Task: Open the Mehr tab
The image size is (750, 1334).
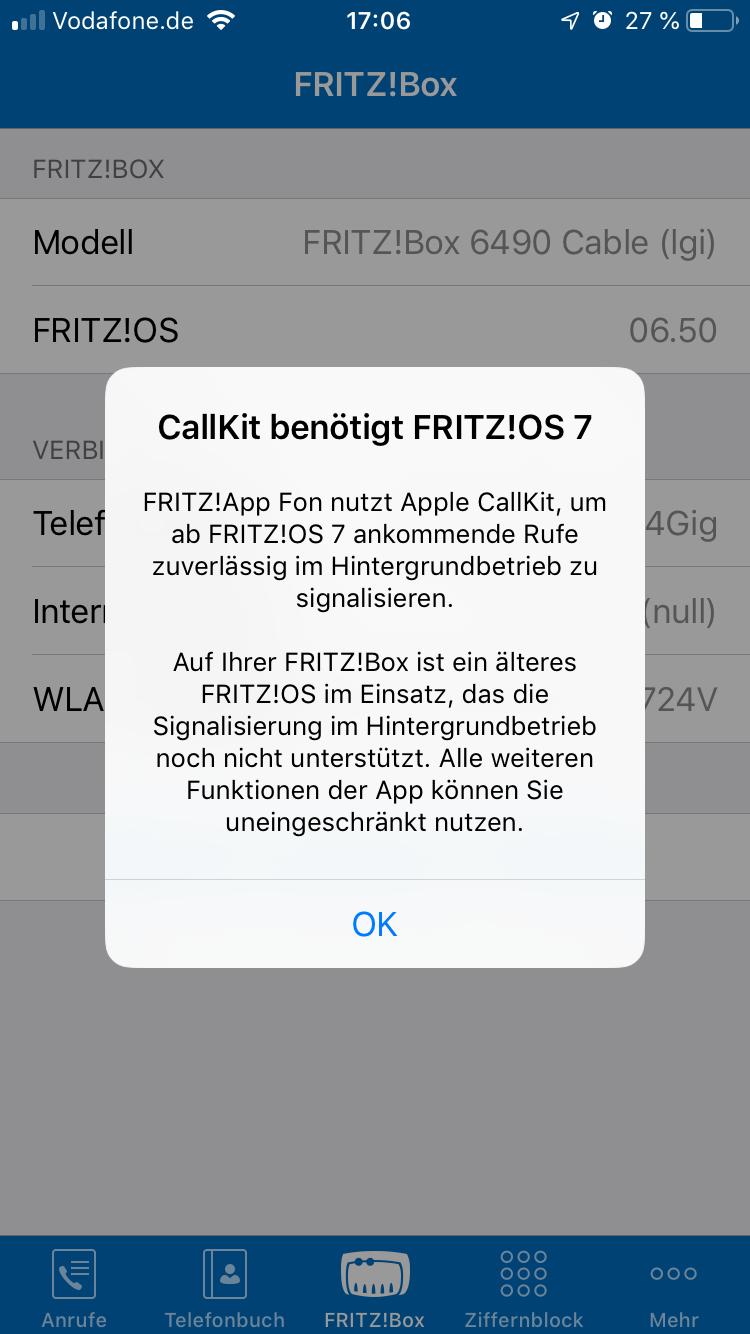Action: (x=674, y=1286)
